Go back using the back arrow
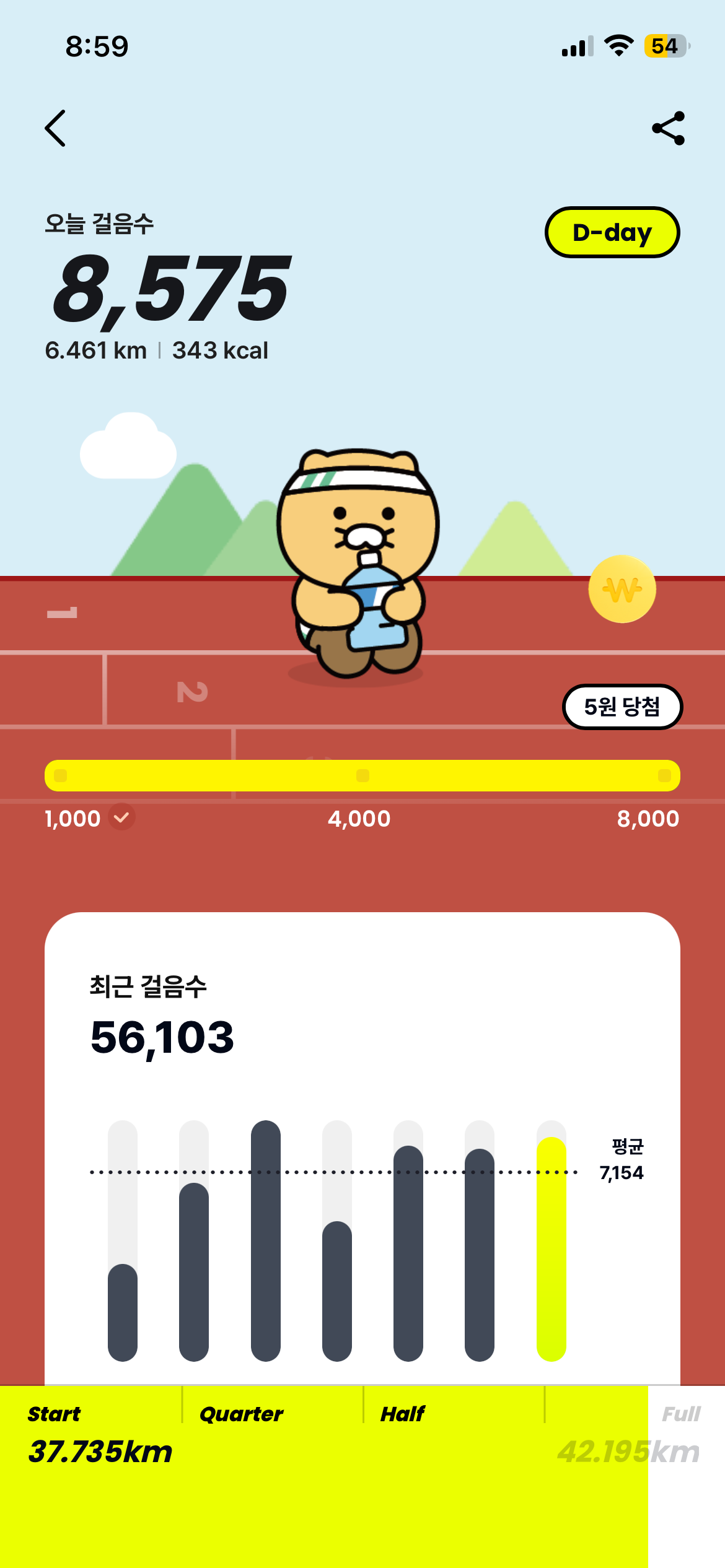 (56, 128)
